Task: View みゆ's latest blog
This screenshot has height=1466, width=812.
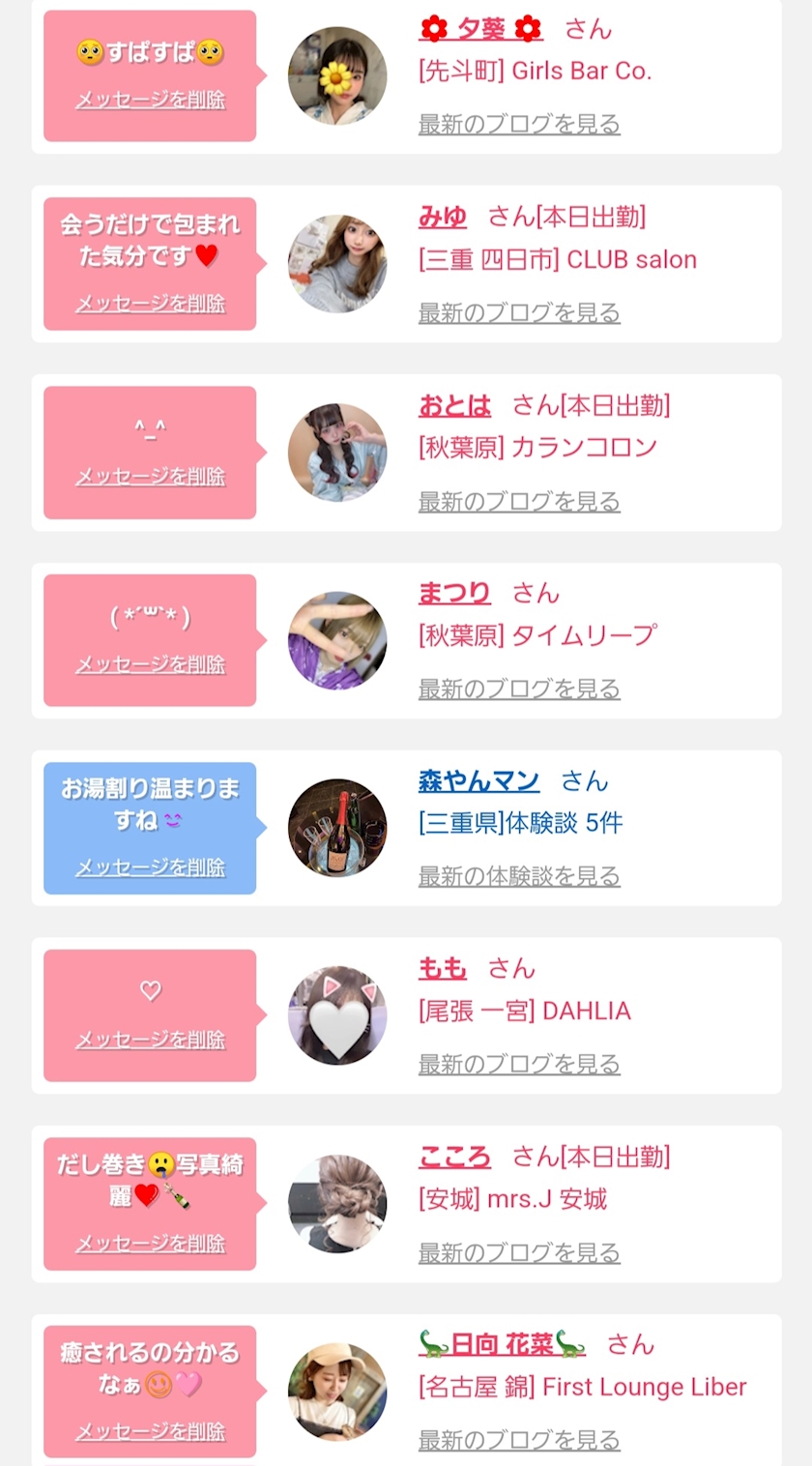Action: pyautogui.click(x=519, y=312)
